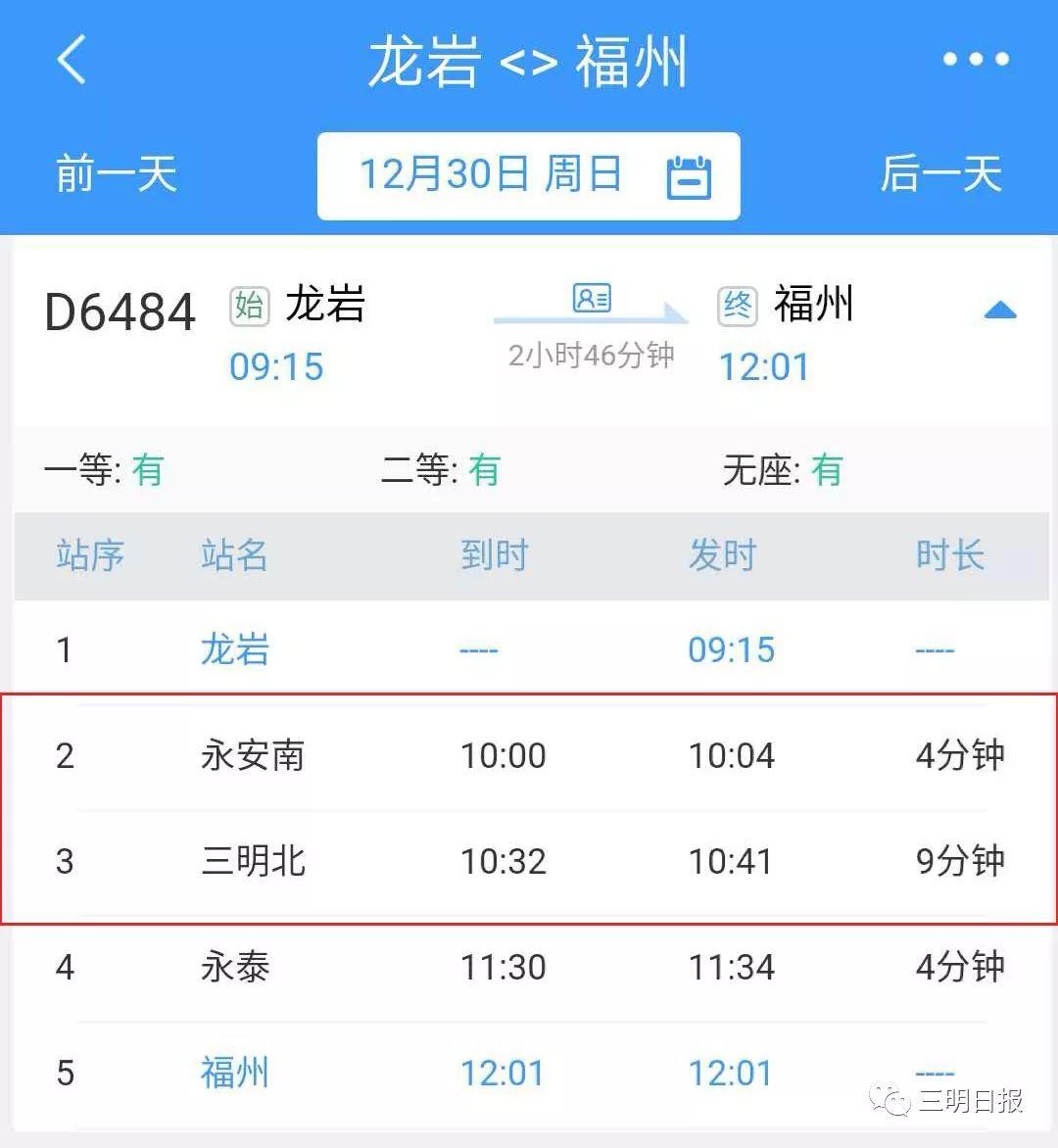The height and width of the screenshot is (1148, 1058).
Task: Go back using the top-left arrow
Action: pos(72,59)
